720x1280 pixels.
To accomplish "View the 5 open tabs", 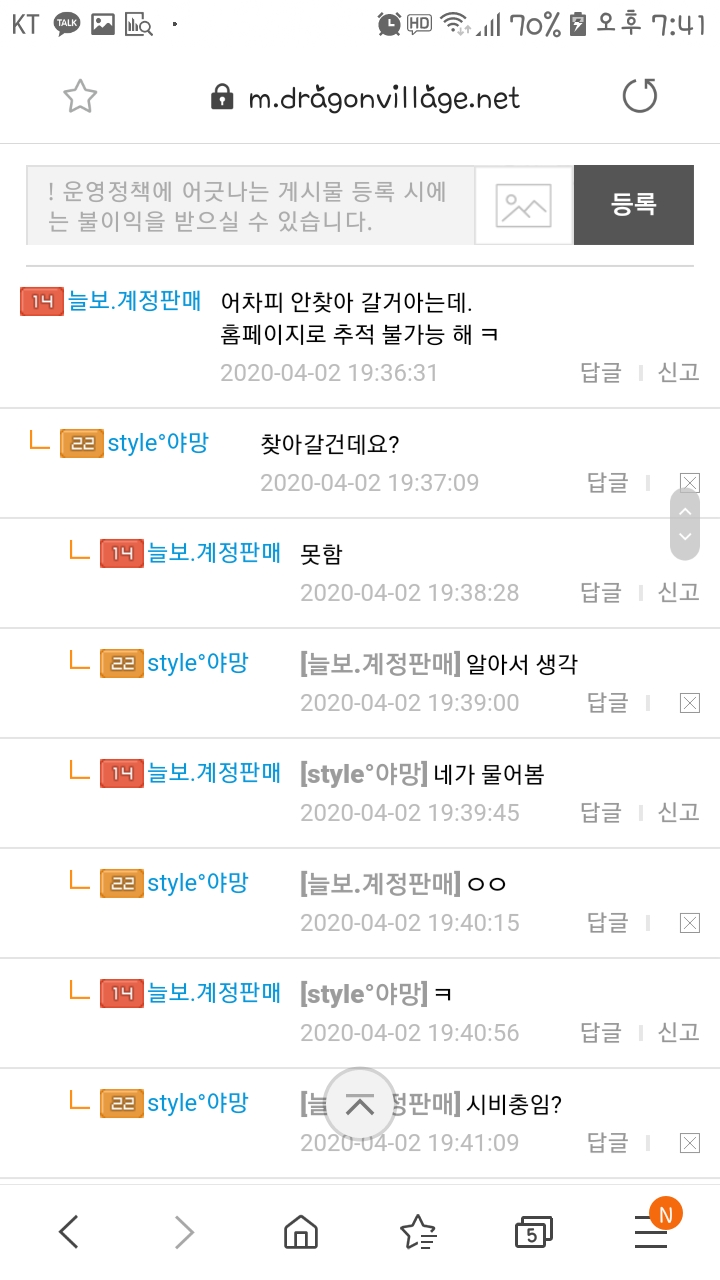I will click(533, 1232).
